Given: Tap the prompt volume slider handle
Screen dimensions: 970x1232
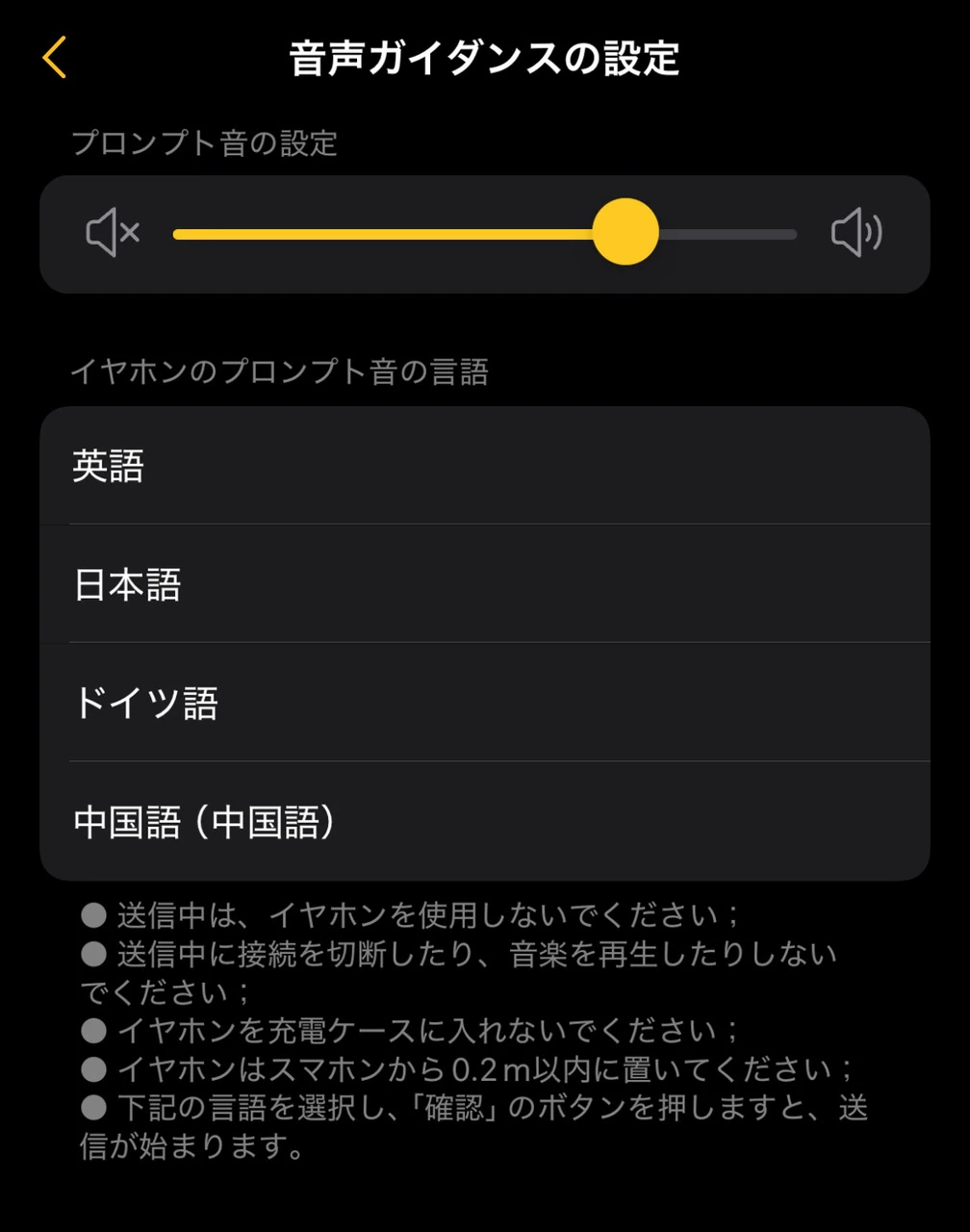Looking at the screenshot, I should pyautogui.click(x=625, y=232).
